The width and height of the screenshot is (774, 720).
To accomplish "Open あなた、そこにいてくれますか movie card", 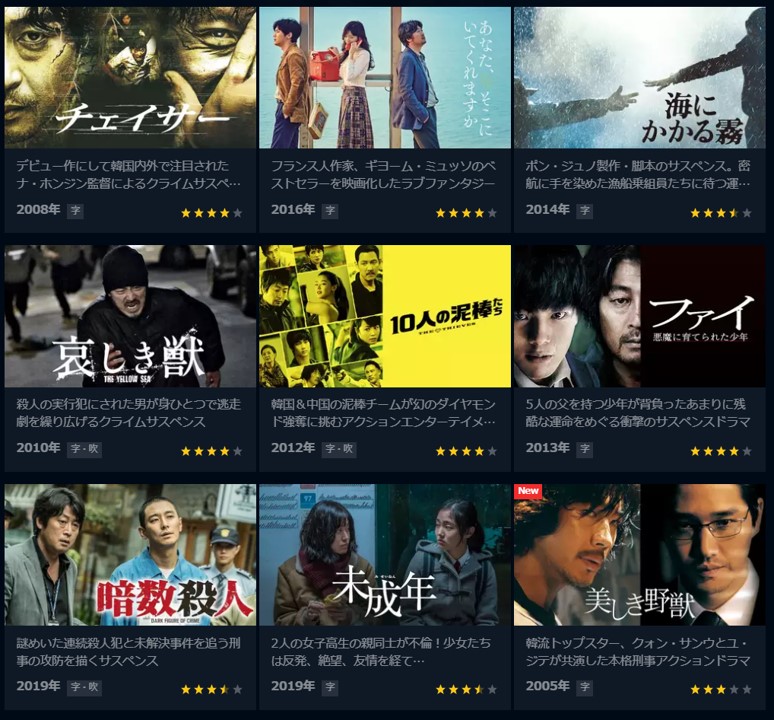I will point(385,78).
